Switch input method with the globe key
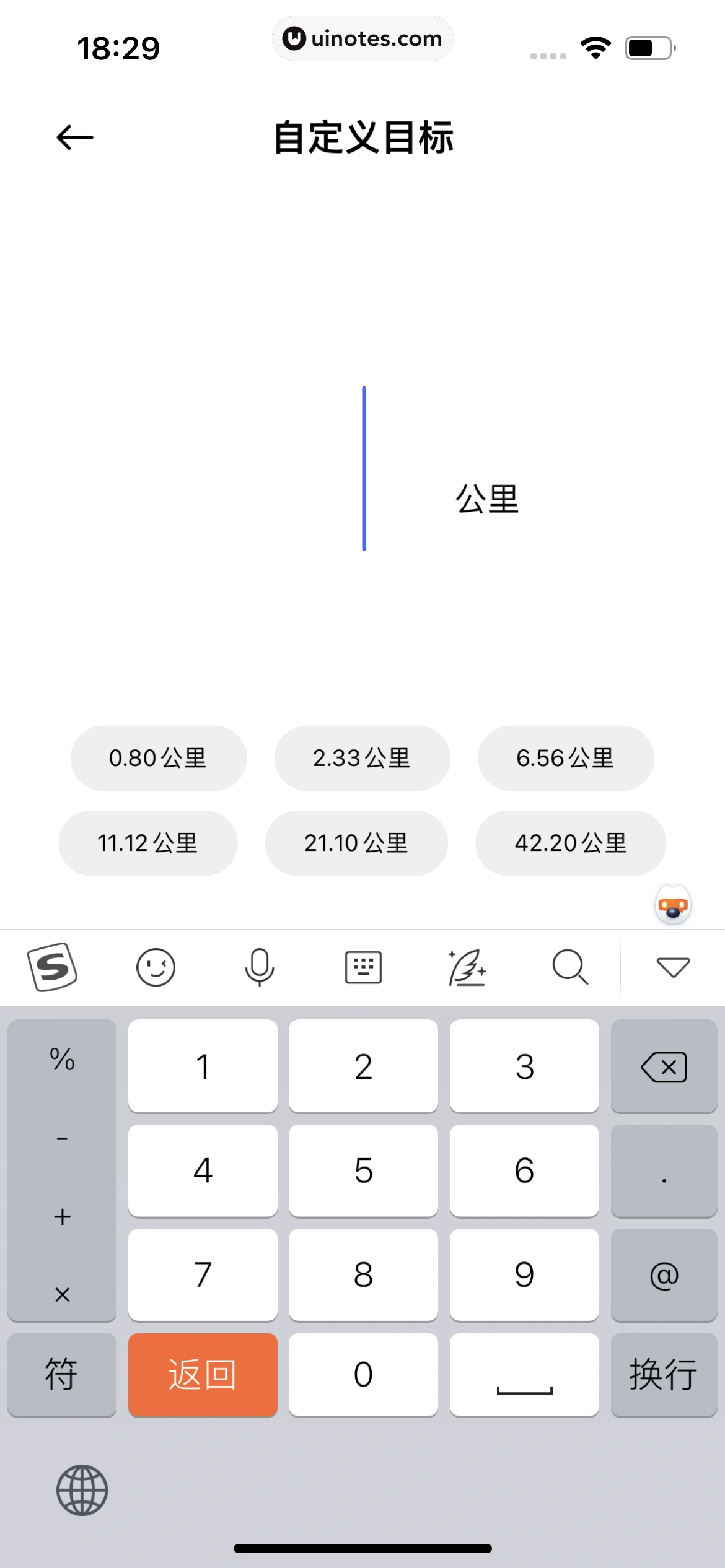The image size is (725, 1568). coord(82,1490)
